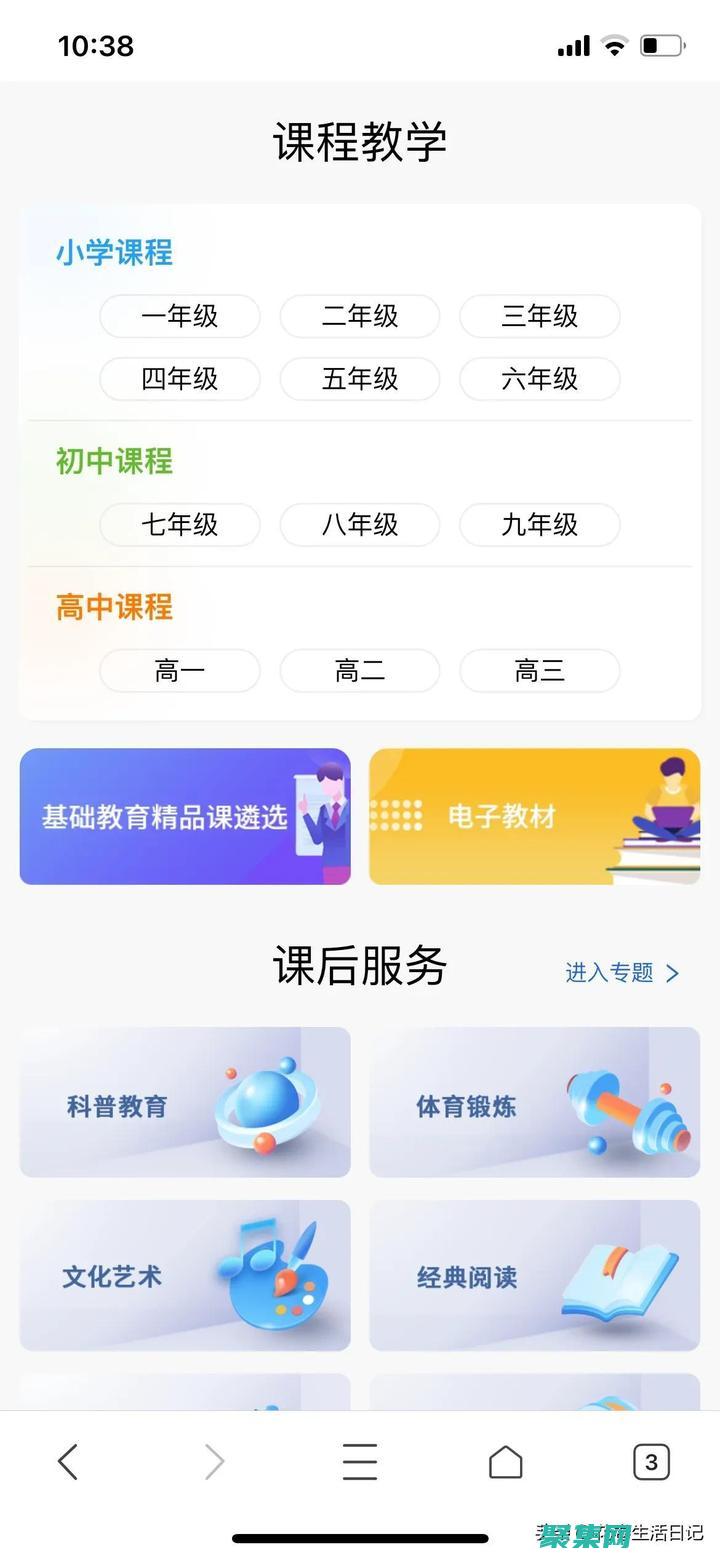Open the browser menu icon
The image size is (720, 1558).
[359, 1461]
